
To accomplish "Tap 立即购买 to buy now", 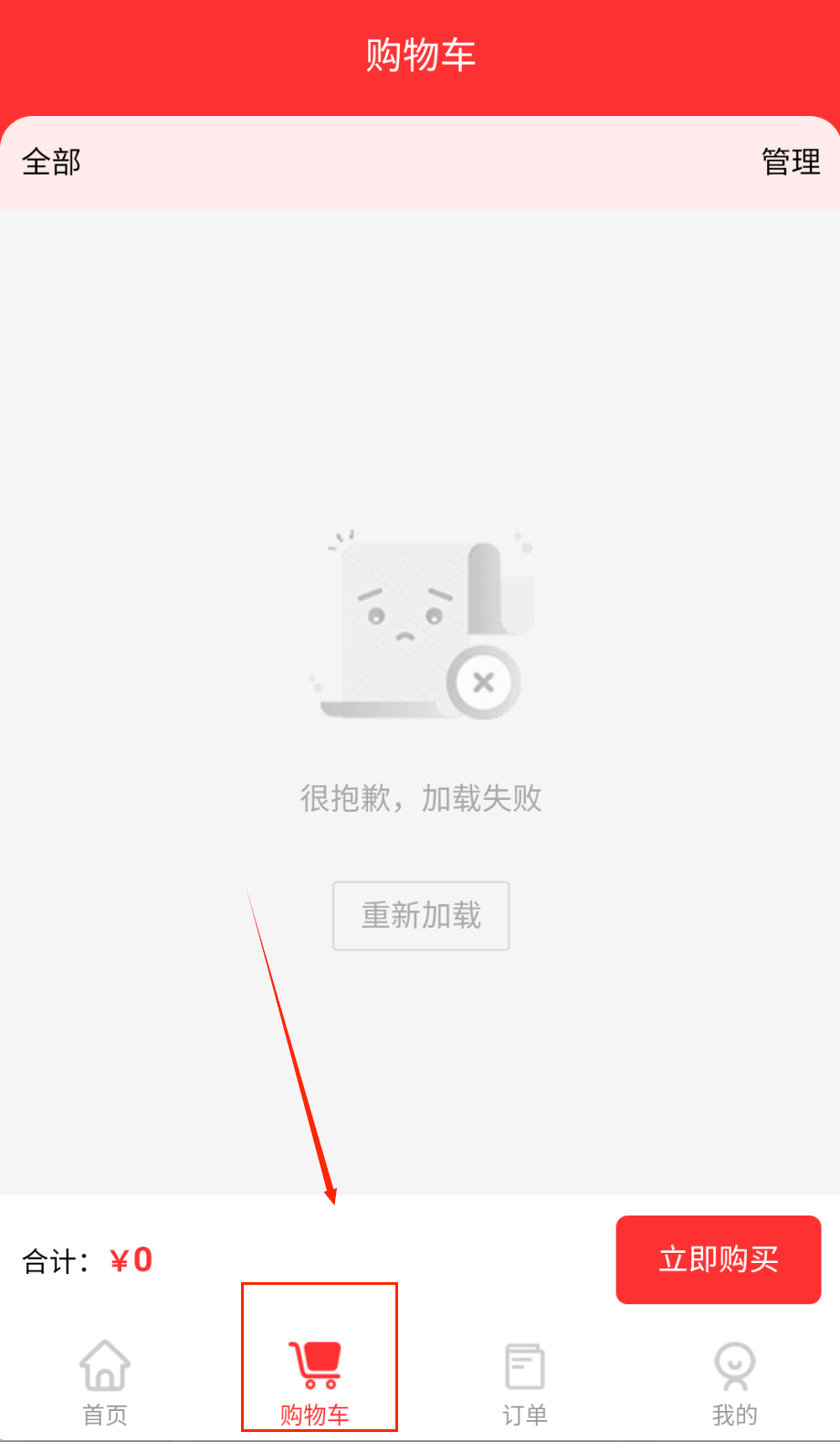I will [718, 1259].
